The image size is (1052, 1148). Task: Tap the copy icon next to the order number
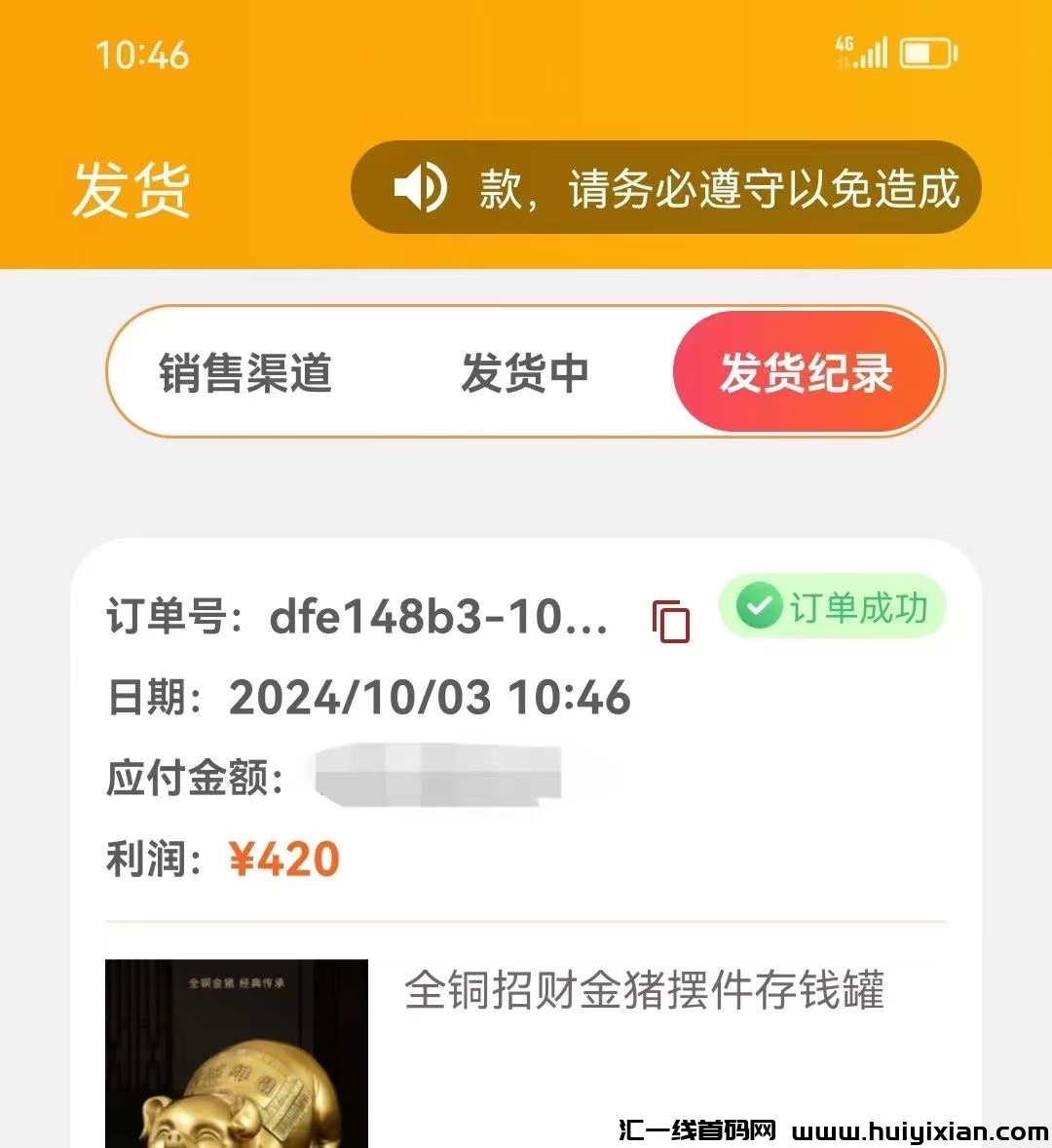tap(670, 623)
